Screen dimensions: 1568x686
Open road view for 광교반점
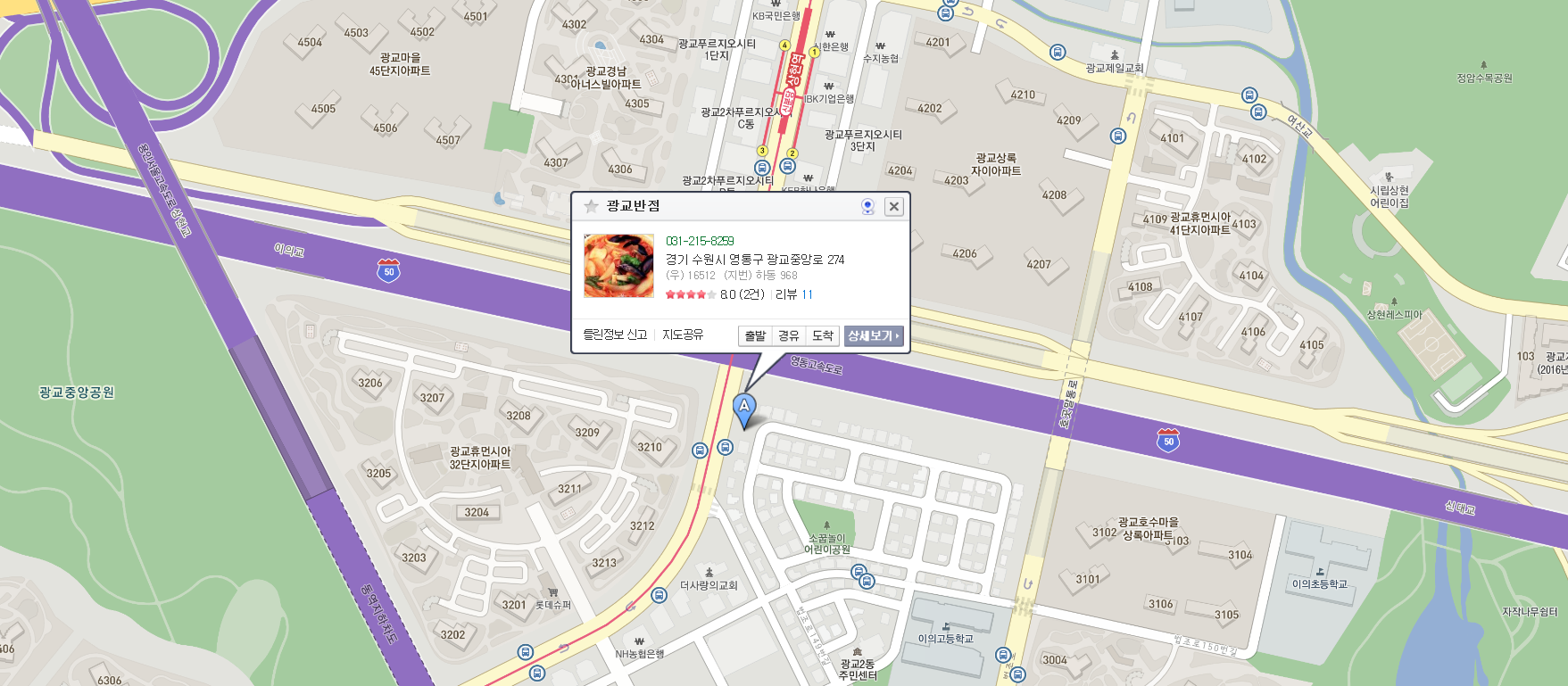pos(867,207)
